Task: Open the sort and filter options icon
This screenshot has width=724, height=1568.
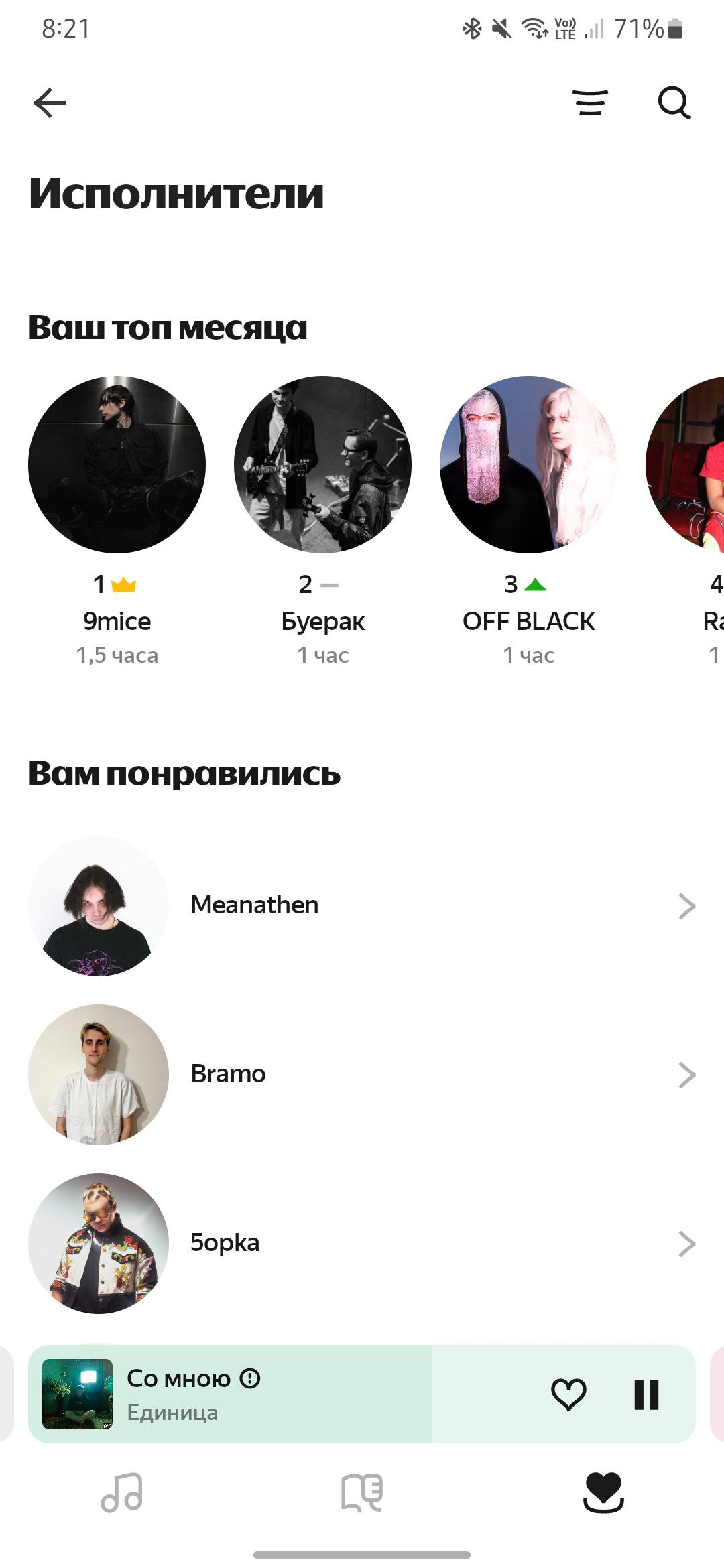Action: tap(590, 103)
